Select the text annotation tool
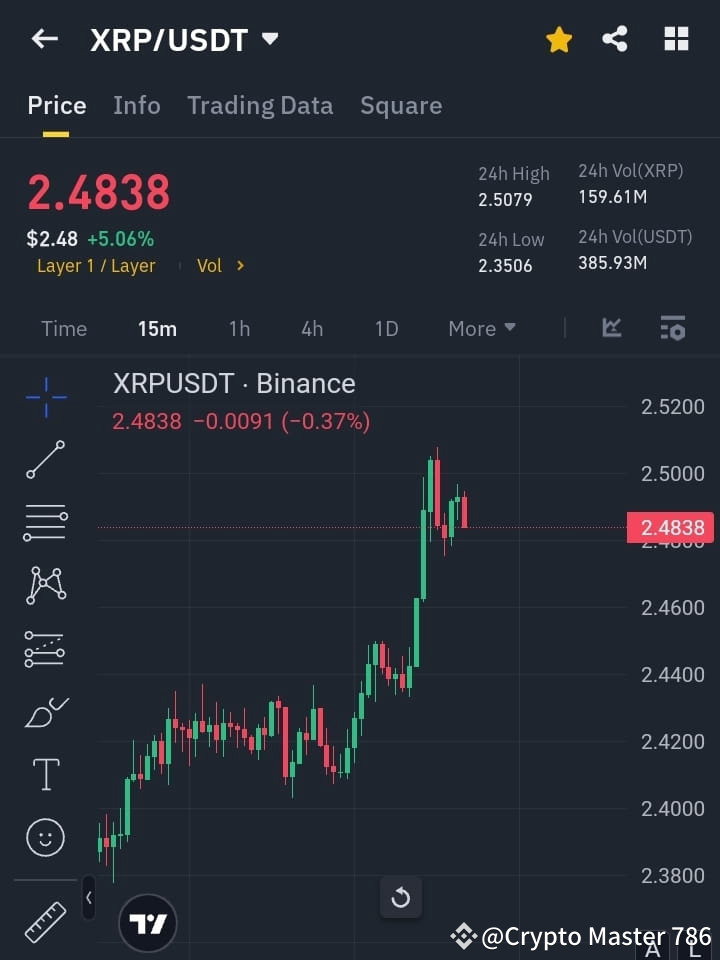The height and width of the screenshot is (960, 720). point(44,773)
